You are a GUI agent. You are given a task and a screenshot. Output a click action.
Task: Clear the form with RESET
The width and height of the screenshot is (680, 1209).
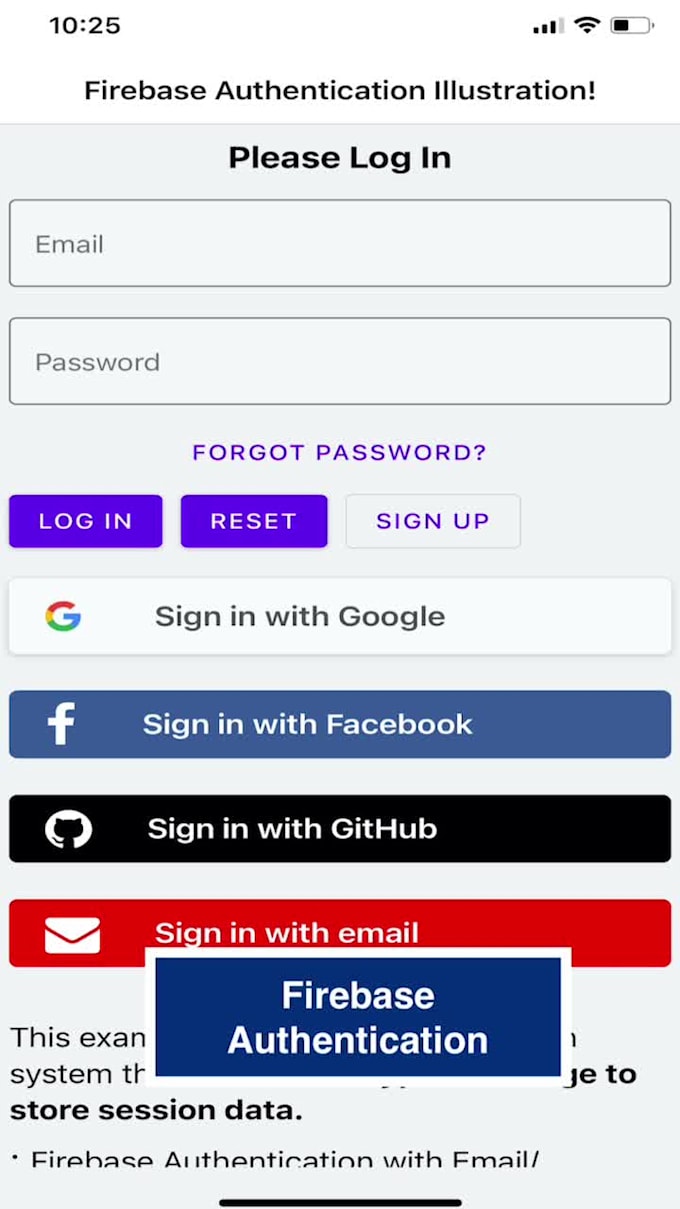coord(254,521)
